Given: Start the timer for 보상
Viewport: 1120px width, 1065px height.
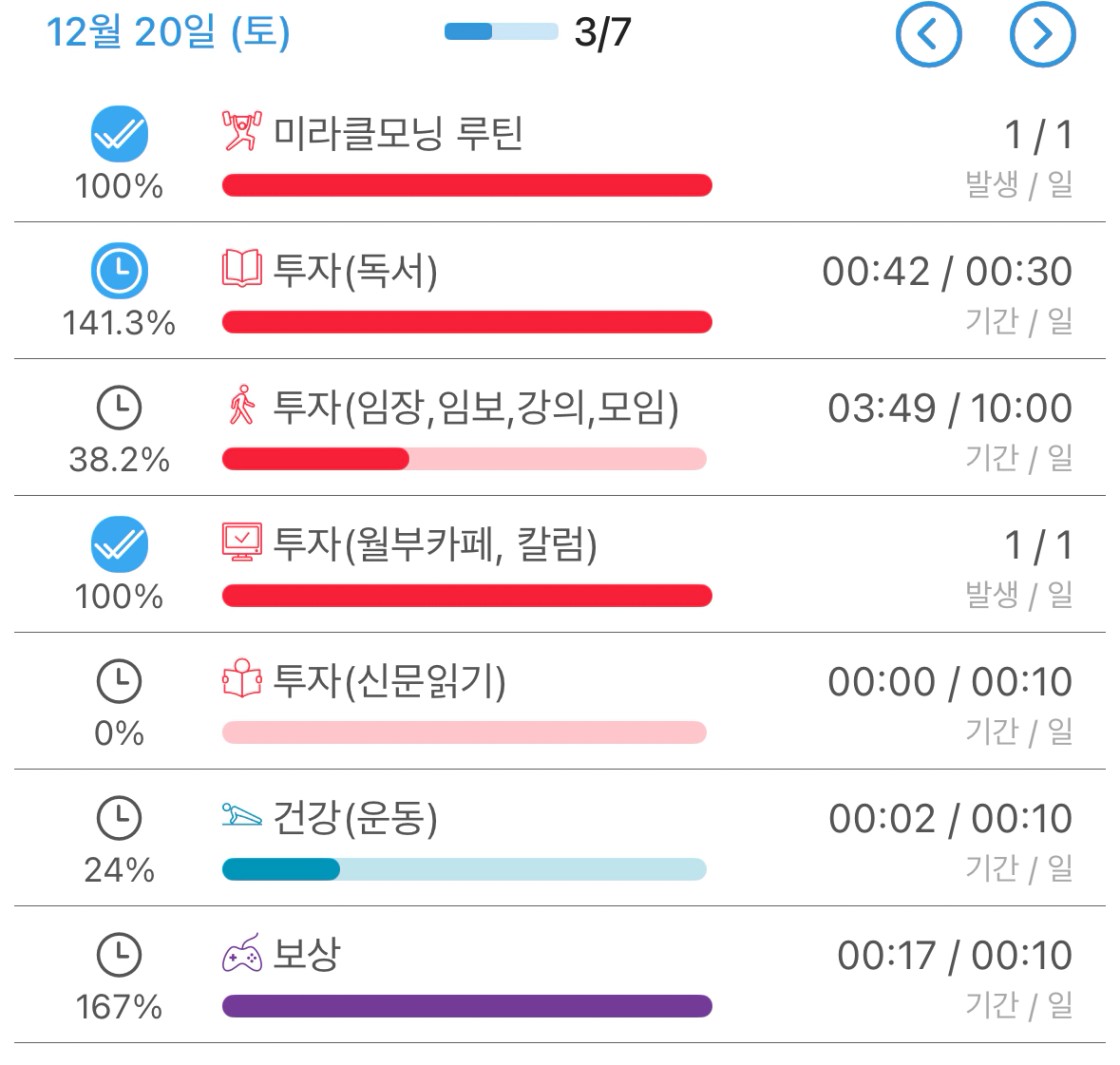Looking at the screenshot, I should coord(119,956).
